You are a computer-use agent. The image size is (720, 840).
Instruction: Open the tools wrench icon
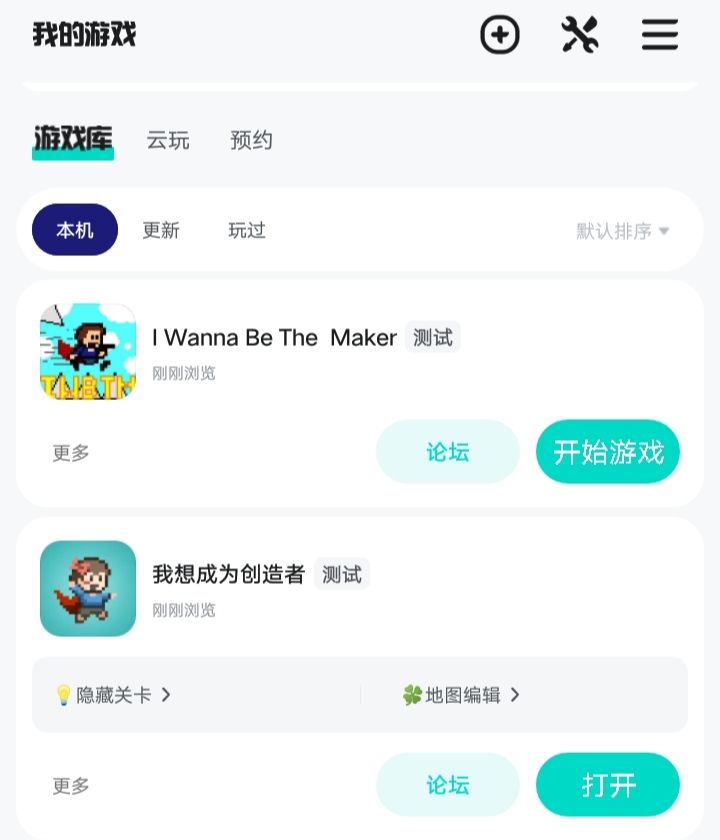click(x=580, y=35)
